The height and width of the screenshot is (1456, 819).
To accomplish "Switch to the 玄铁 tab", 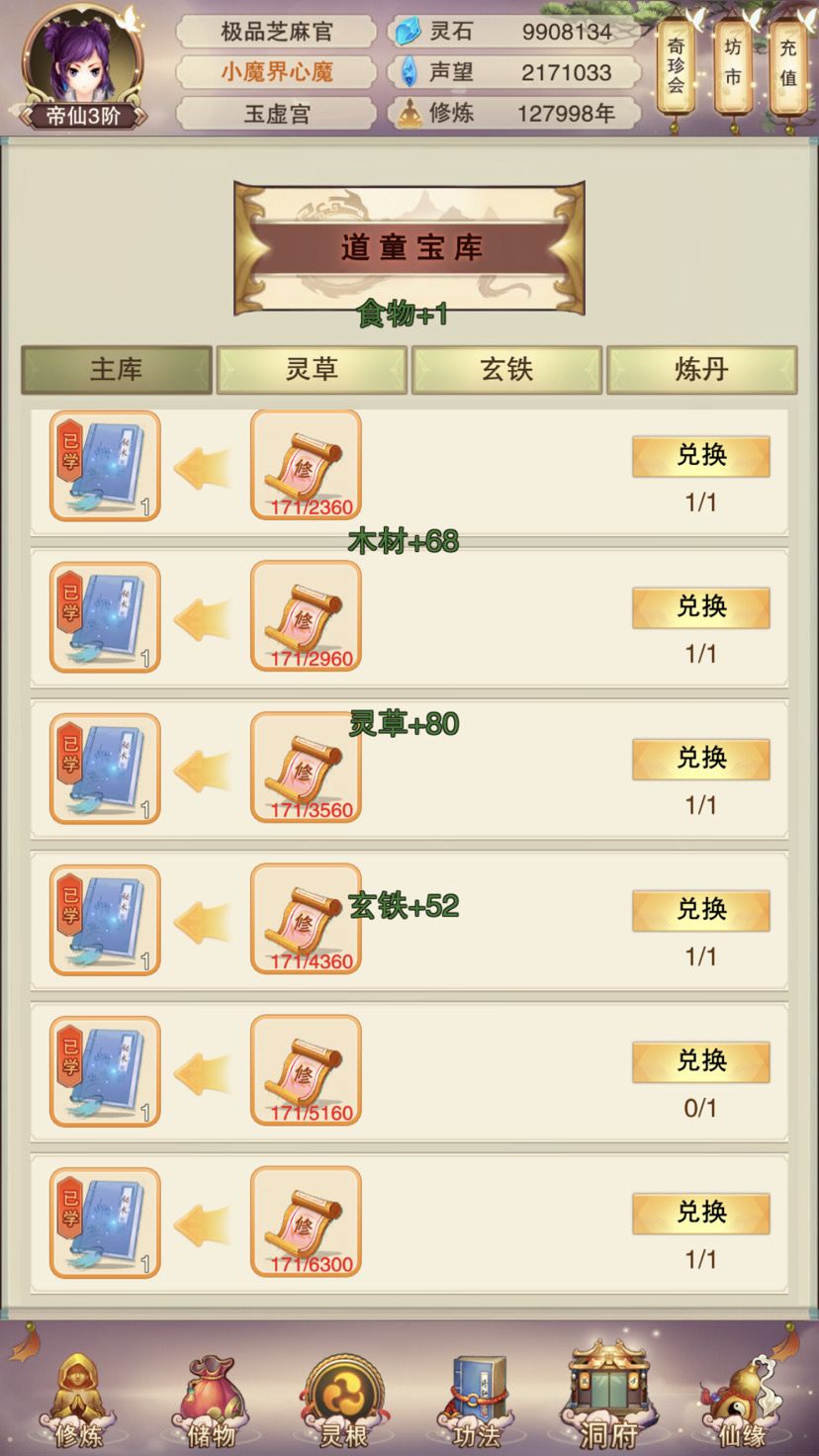I will (506, 370).
